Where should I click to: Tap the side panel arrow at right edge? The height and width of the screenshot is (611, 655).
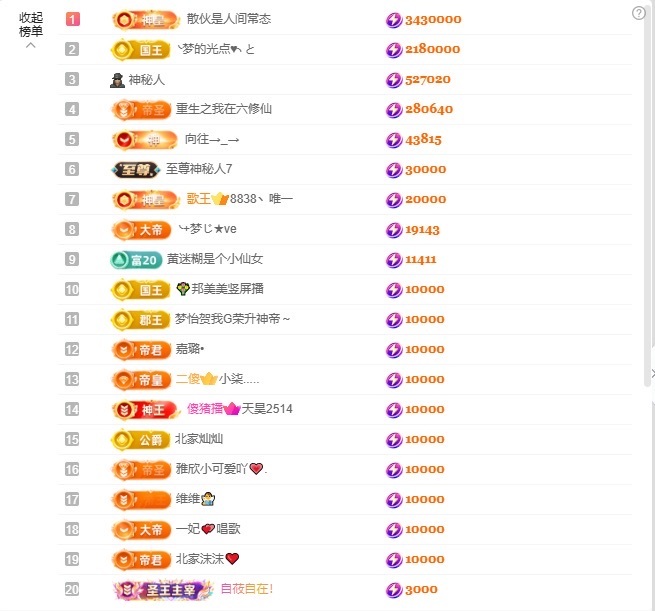coord(651,373)
